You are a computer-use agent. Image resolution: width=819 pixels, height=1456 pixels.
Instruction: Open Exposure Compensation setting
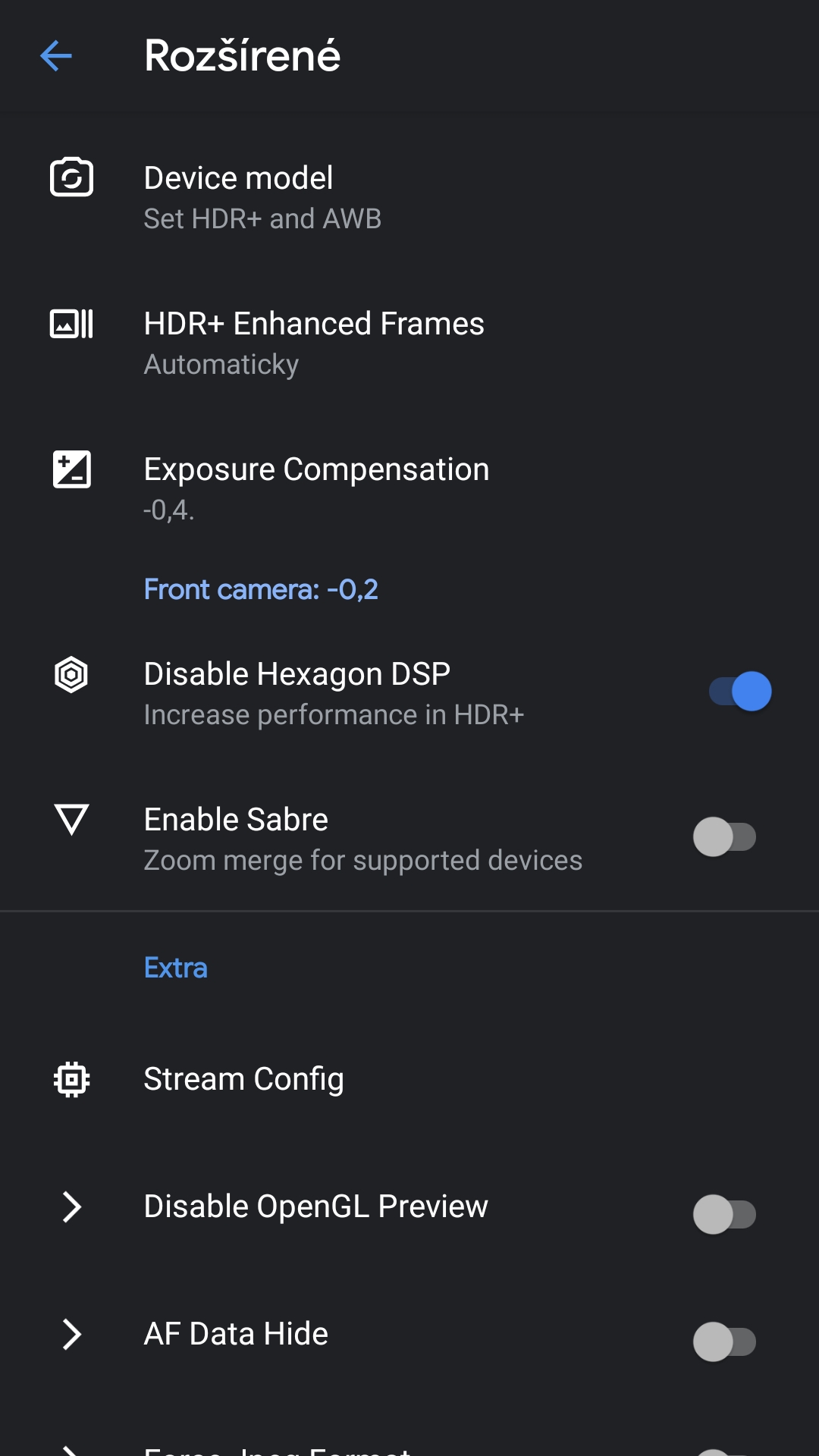pyautogui.click(x=409, y=488)
